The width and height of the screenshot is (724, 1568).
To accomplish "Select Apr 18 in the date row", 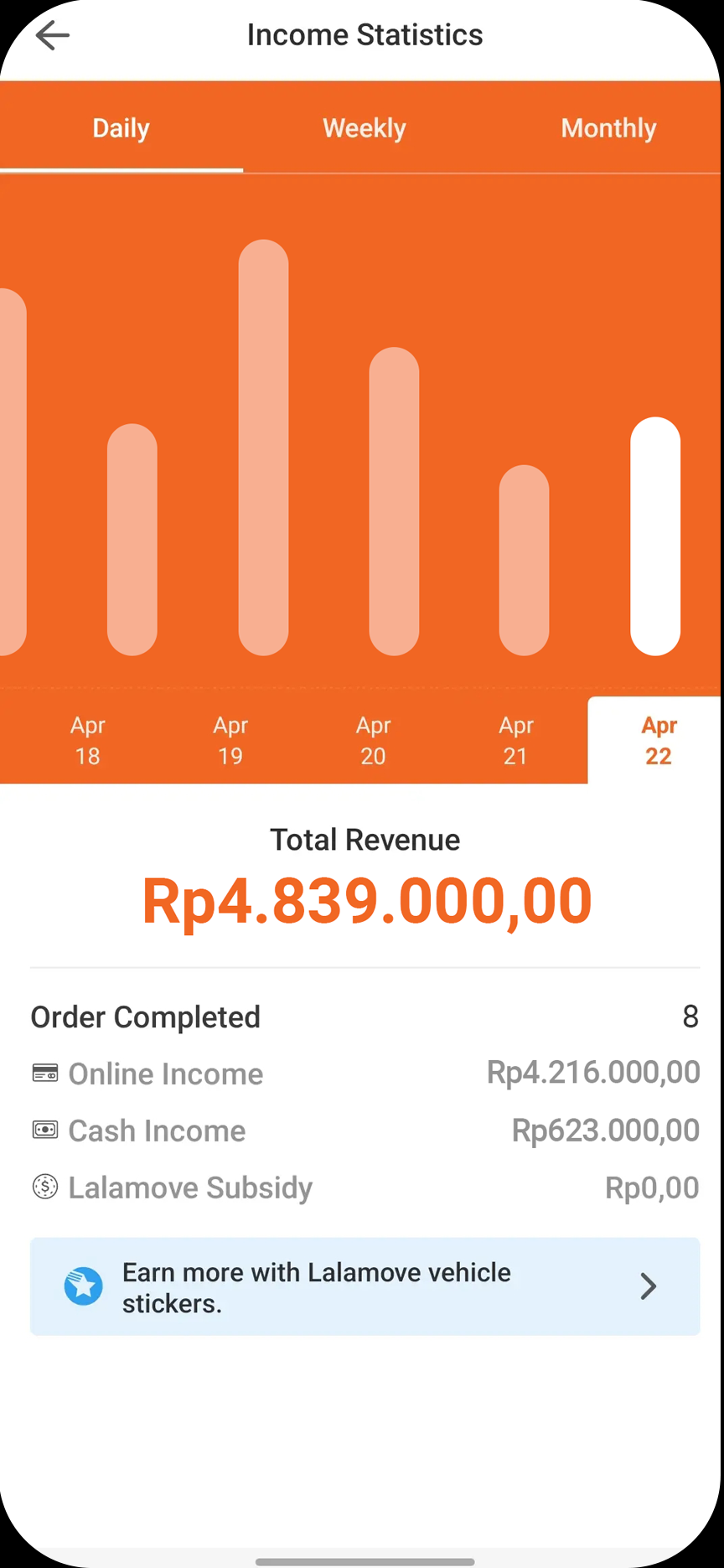I will pyautogui.click(x=88, y=741).
